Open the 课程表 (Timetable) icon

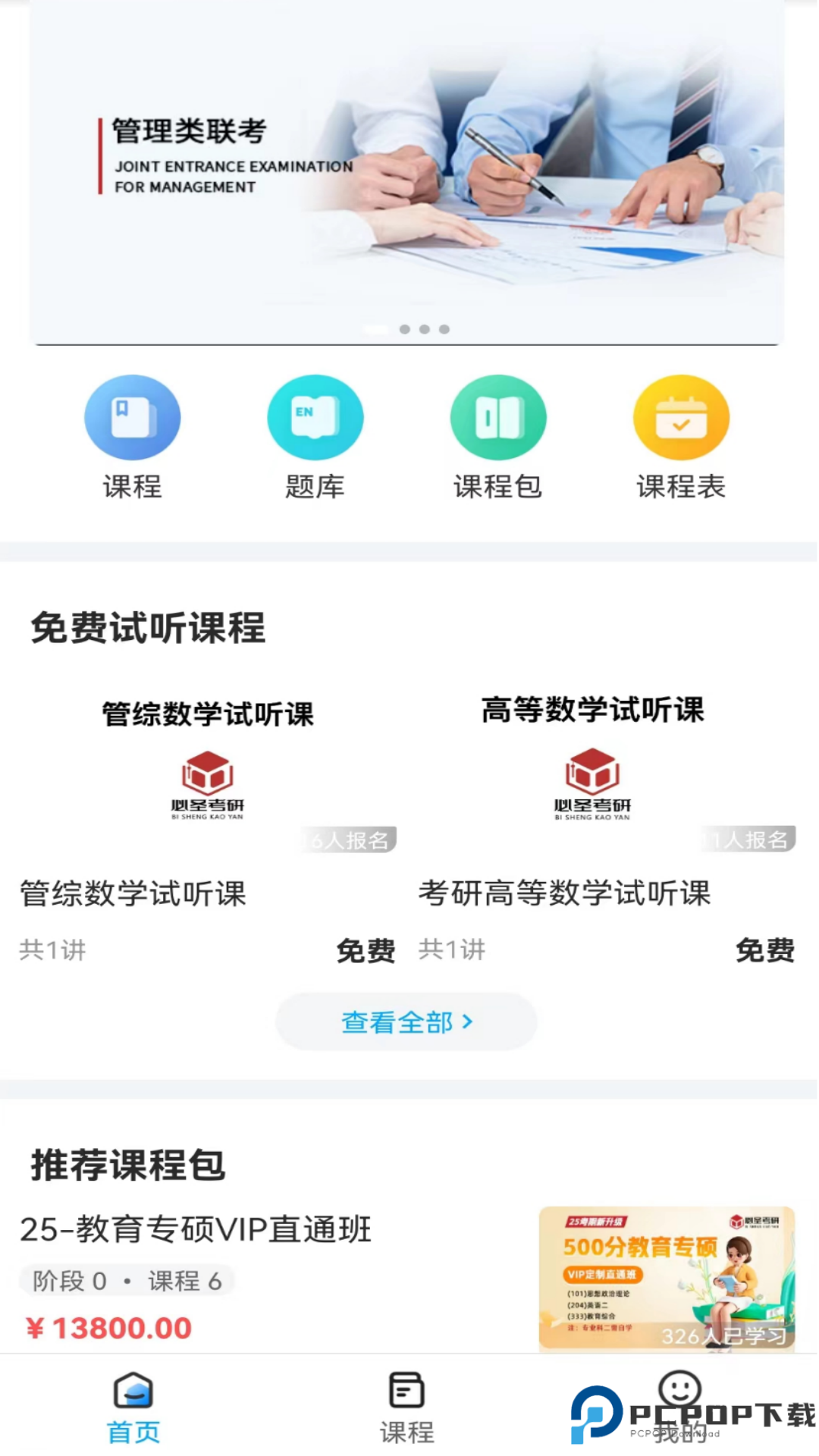(x=681, y=417)
